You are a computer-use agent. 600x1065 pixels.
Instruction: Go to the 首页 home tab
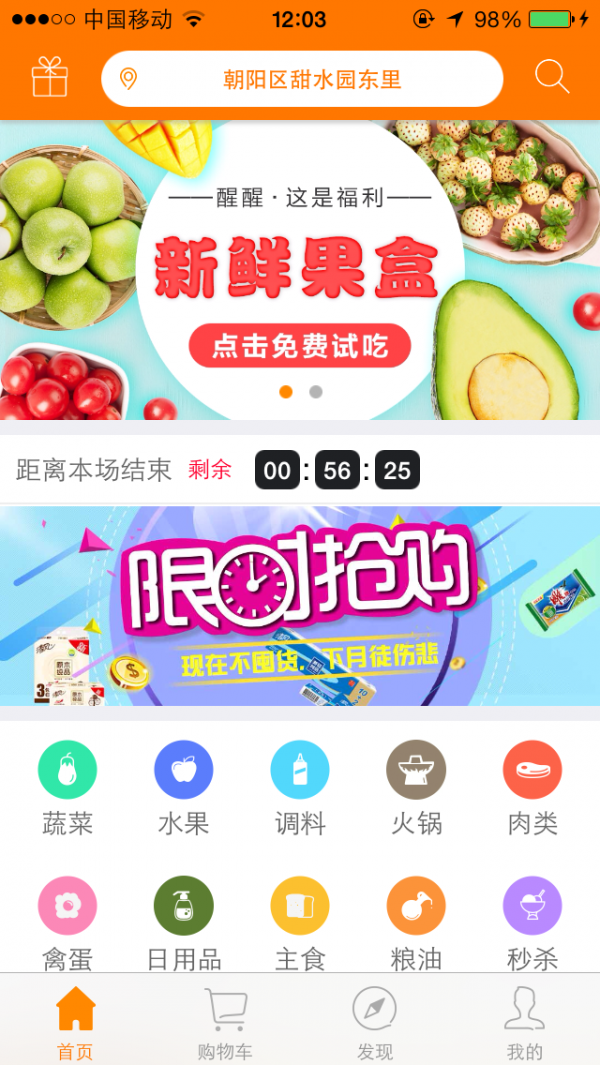click(x=75, y=1020)
